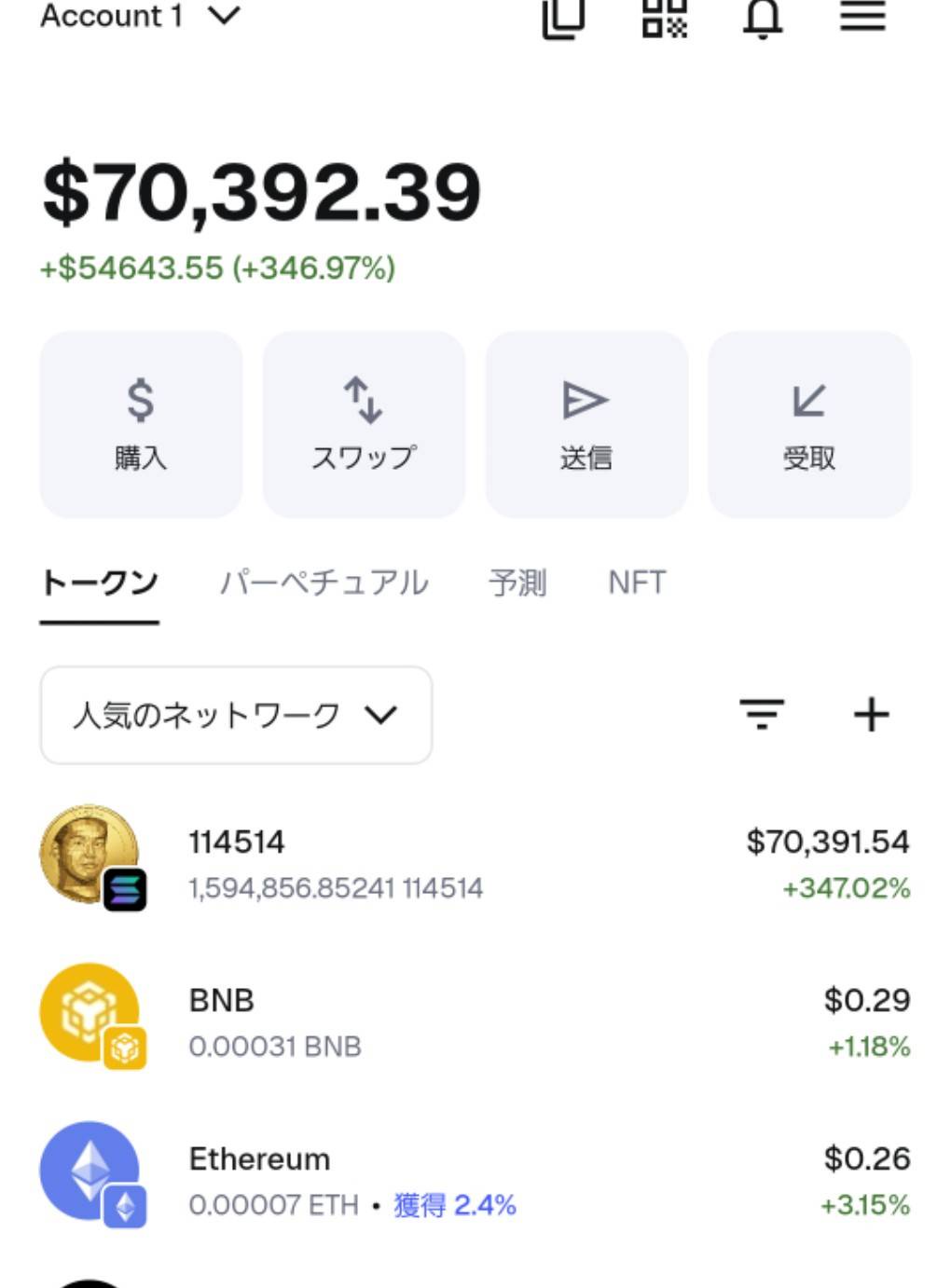View the NFT tab
The width and height of the screenshot is (951, 1288).
click(x=637, y=583)
